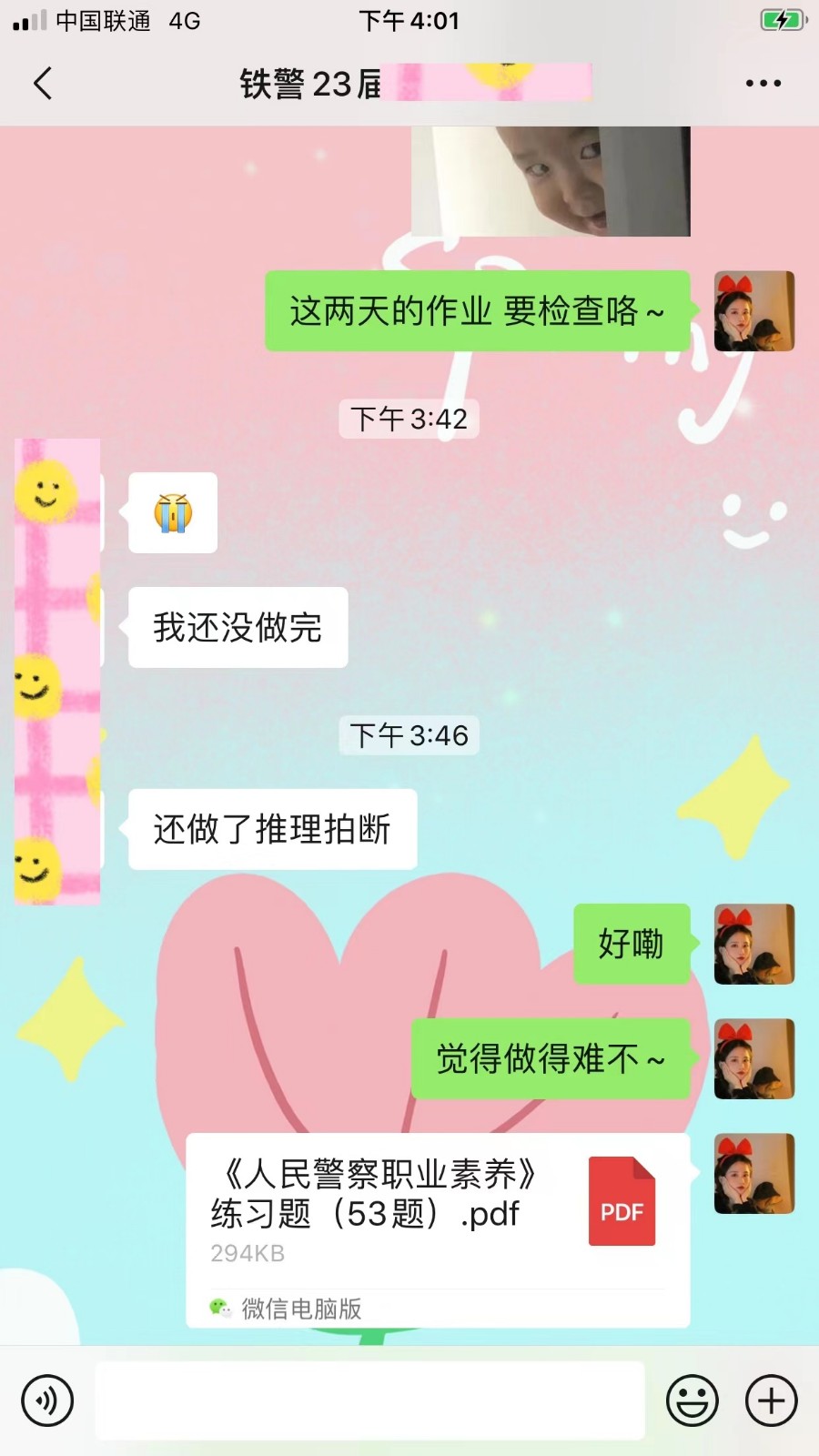
Task: Tap the avatar beside the crying emoji message
Action: (57, 512)
